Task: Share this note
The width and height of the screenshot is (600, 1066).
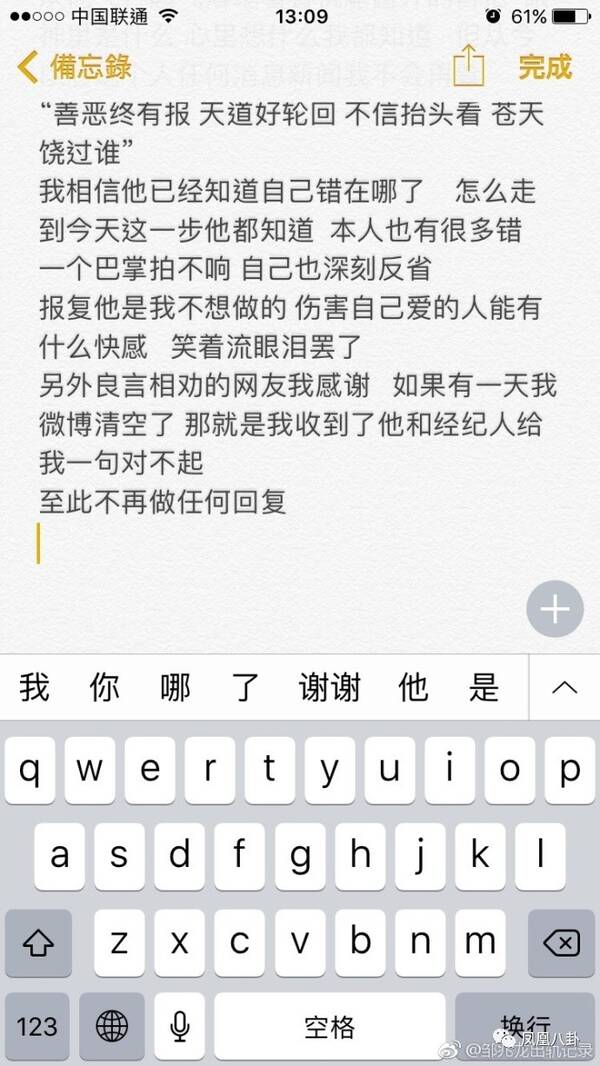Action: coord(468,66)
